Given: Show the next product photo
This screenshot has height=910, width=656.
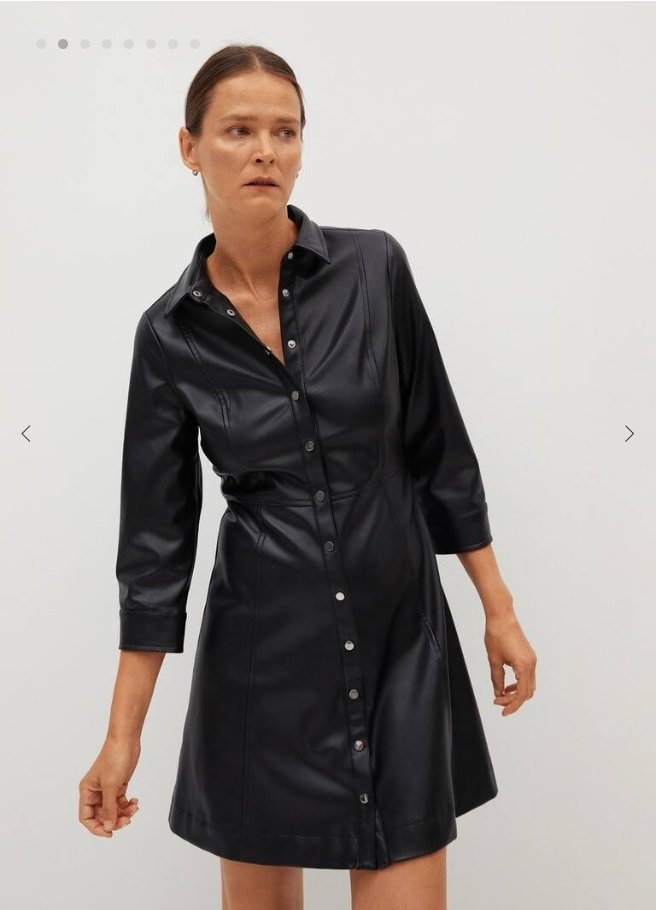Looking at the screenshot, I should point(629,434).
